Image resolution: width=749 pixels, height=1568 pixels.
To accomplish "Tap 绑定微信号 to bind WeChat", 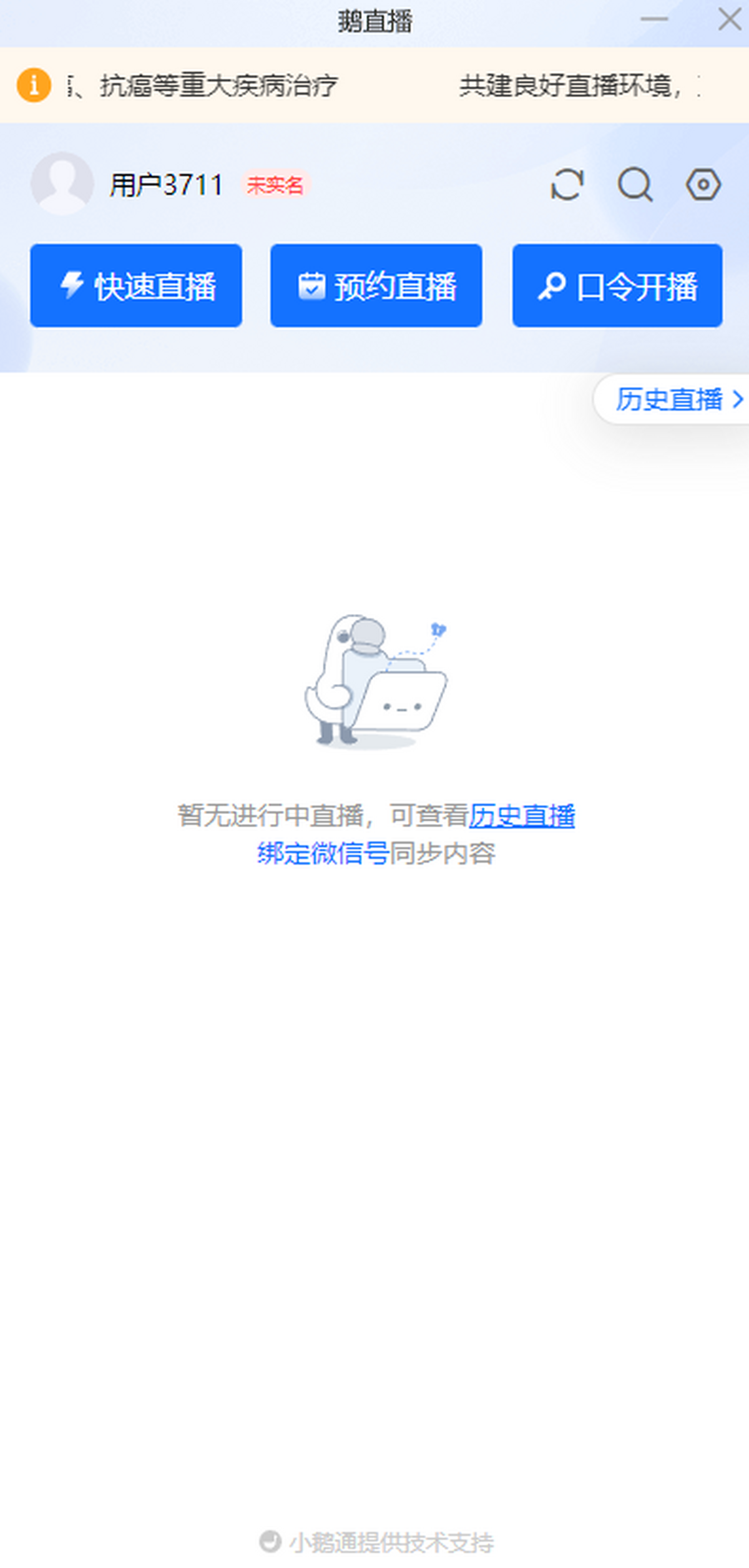I will (x=323, y=853).
